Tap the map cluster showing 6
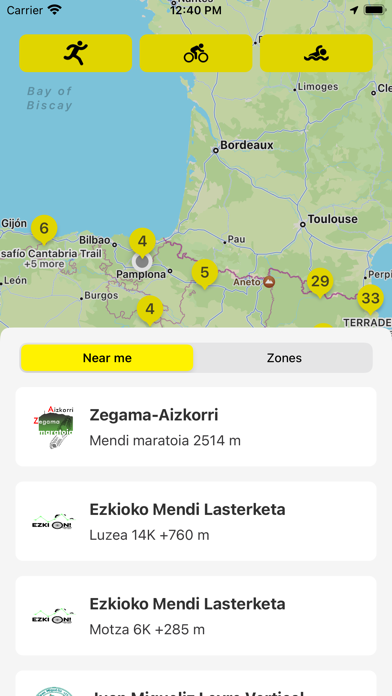392x696 pixels. 44,229
